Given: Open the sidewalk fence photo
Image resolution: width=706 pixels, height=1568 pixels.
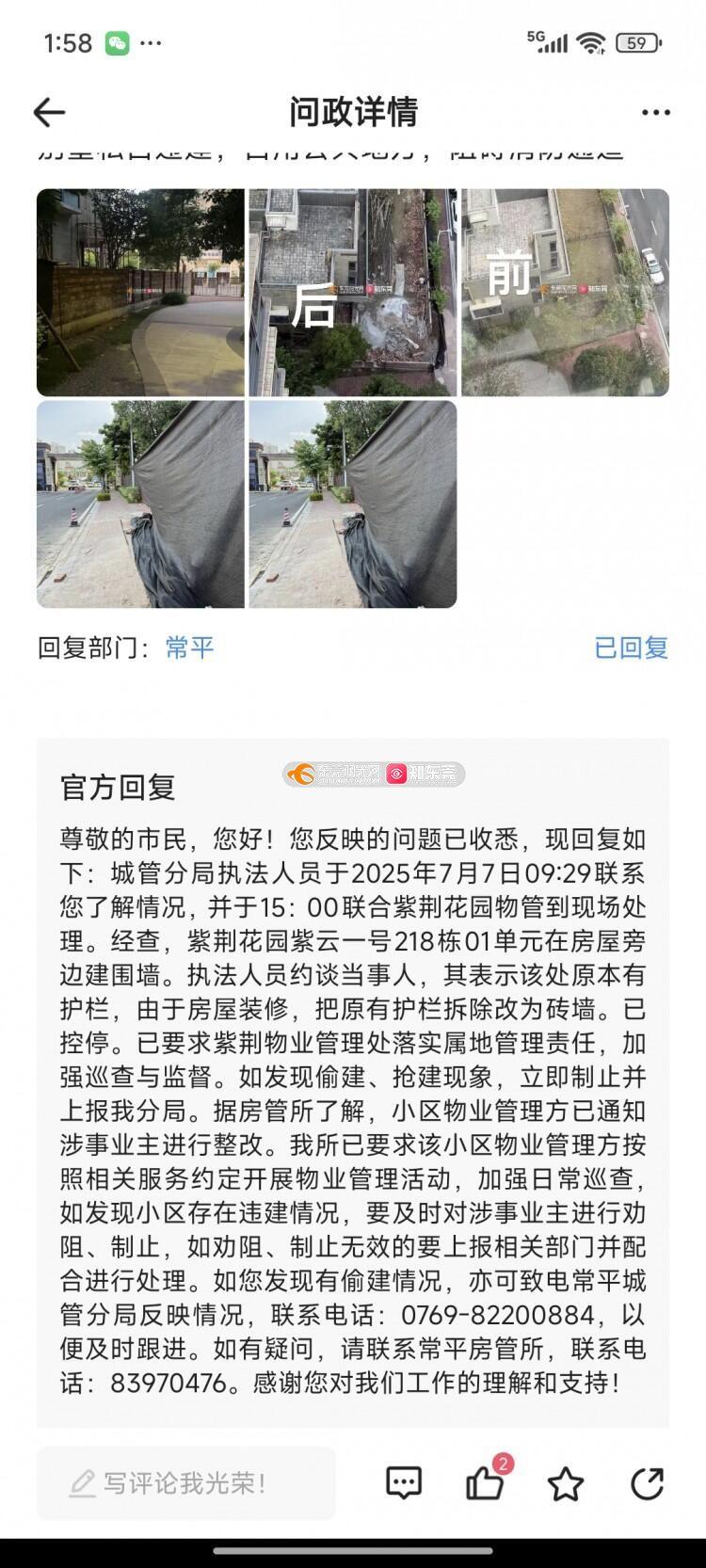Looking at the screenshot, I should click(x=140, y=293).
